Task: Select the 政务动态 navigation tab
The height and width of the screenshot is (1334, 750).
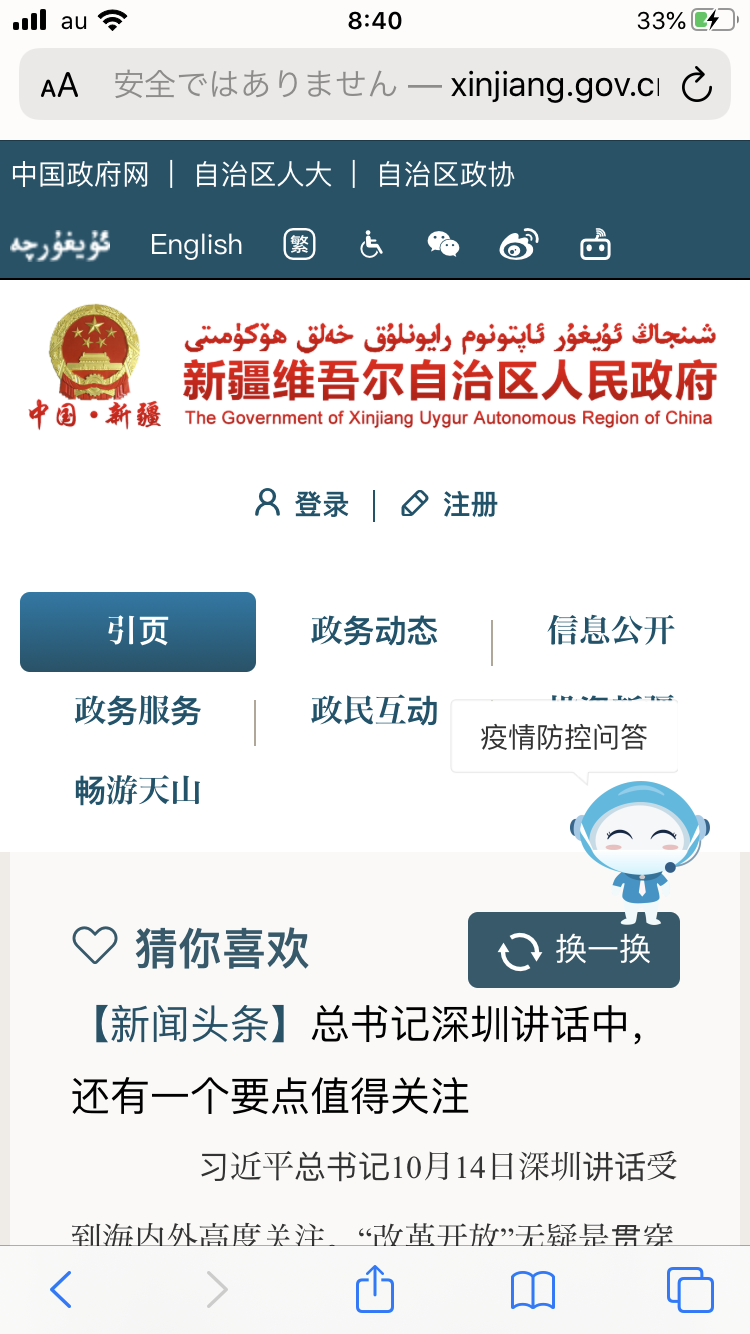Action: (x=374, y=631)
